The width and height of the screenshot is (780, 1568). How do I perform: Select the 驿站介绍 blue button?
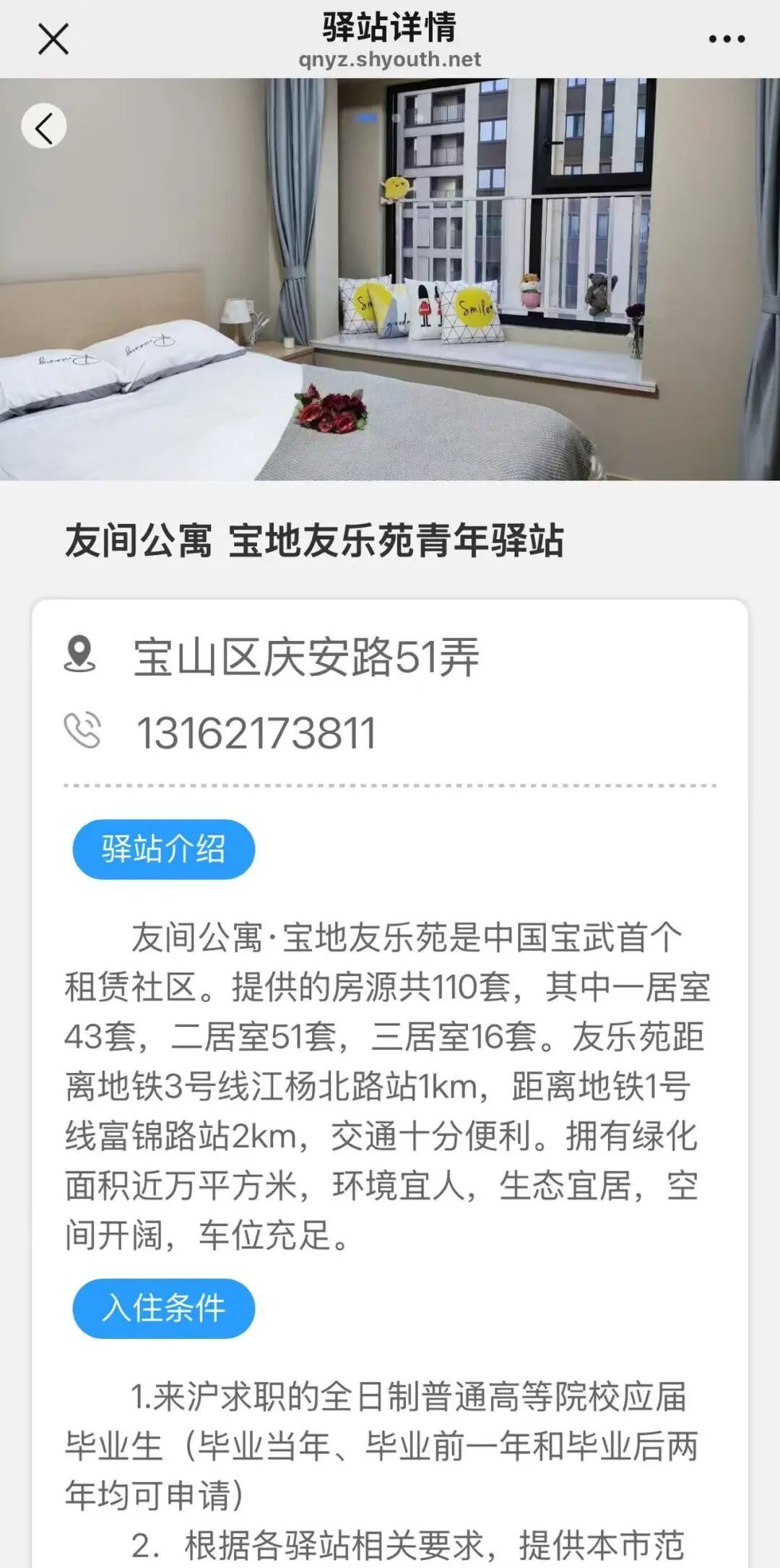[x=163, y=849]
